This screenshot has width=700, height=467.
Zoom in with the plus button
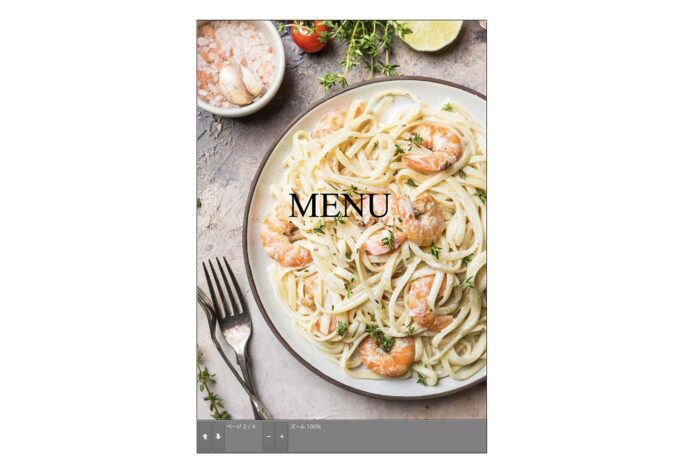point(282,437)
